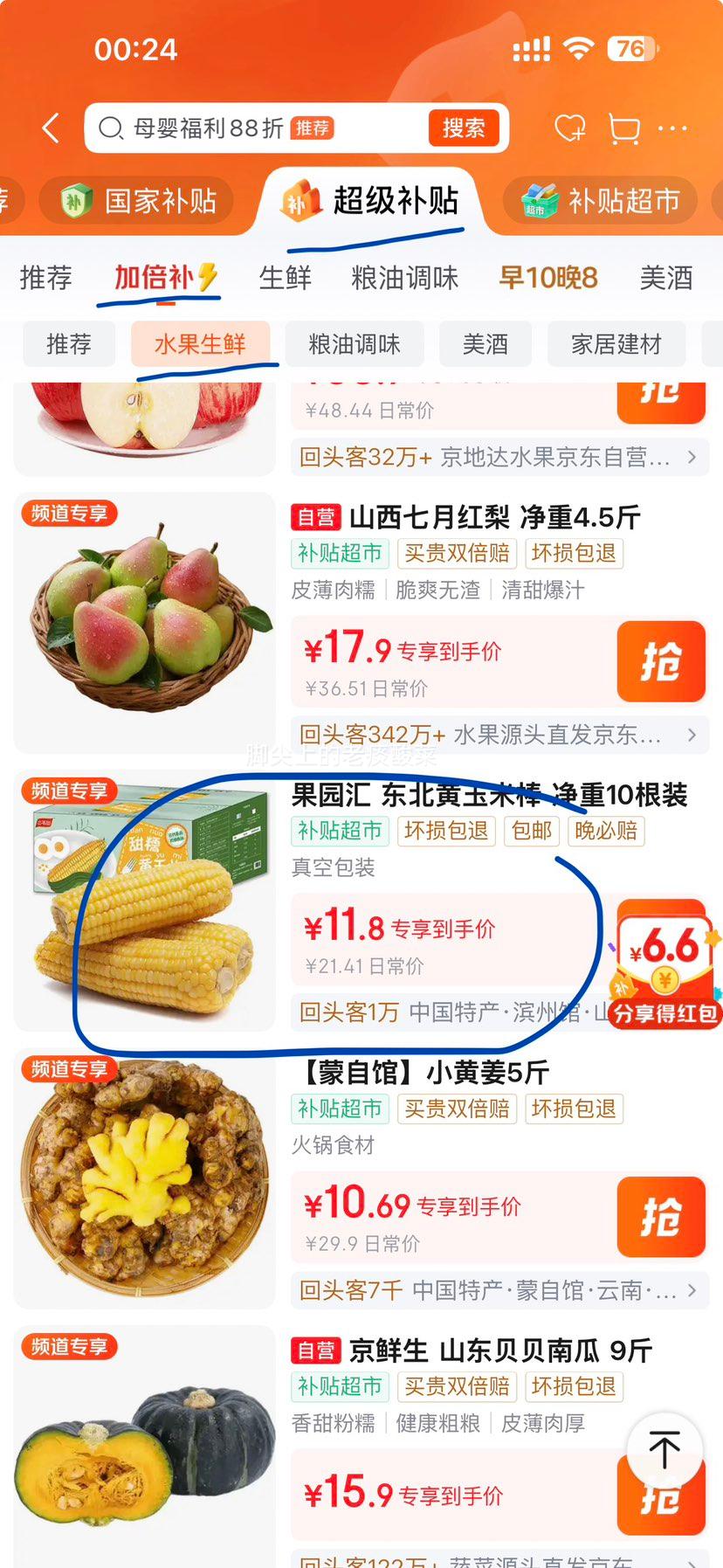Select the 早10晚8 tab
The width and height of the screenshot is (723, 1568).
[x=548, y=278]
